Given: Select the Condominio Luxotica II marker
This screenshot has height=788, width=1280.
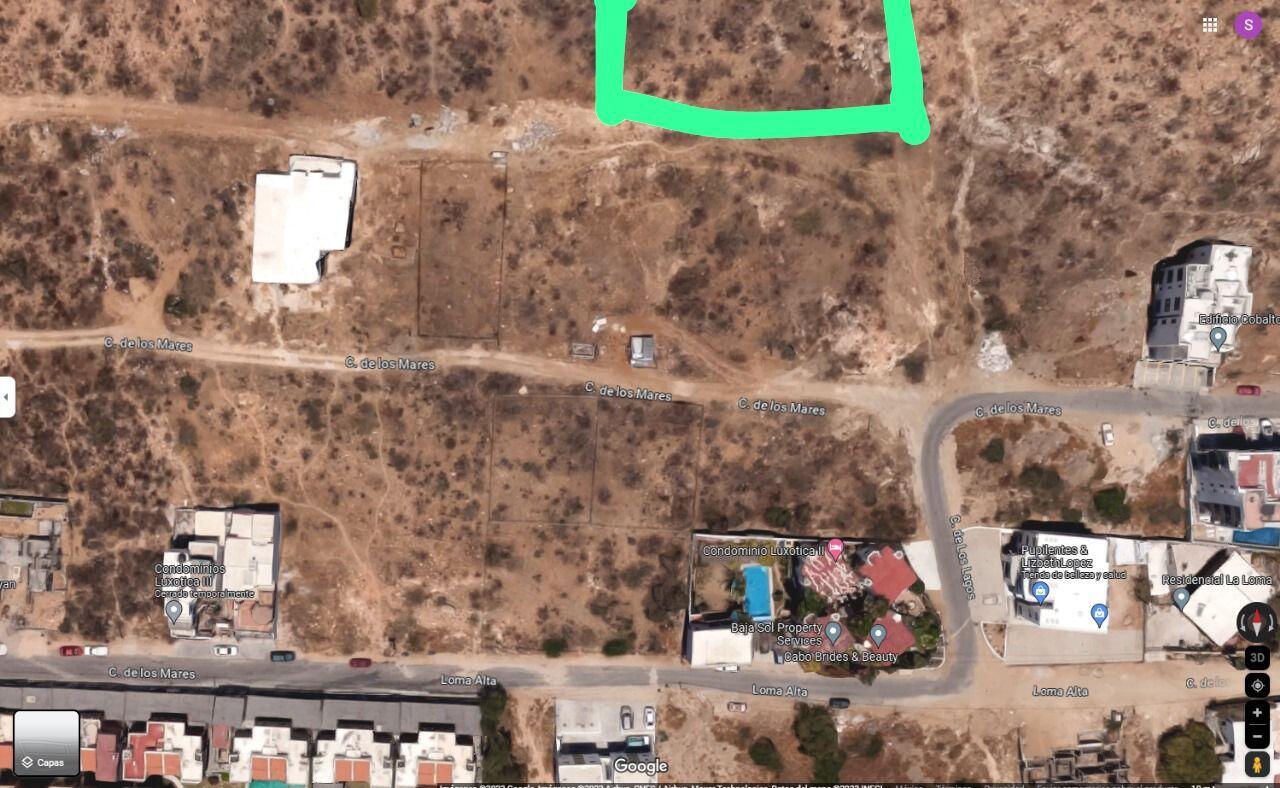Looking at the screenshot, I should (835, 549).
